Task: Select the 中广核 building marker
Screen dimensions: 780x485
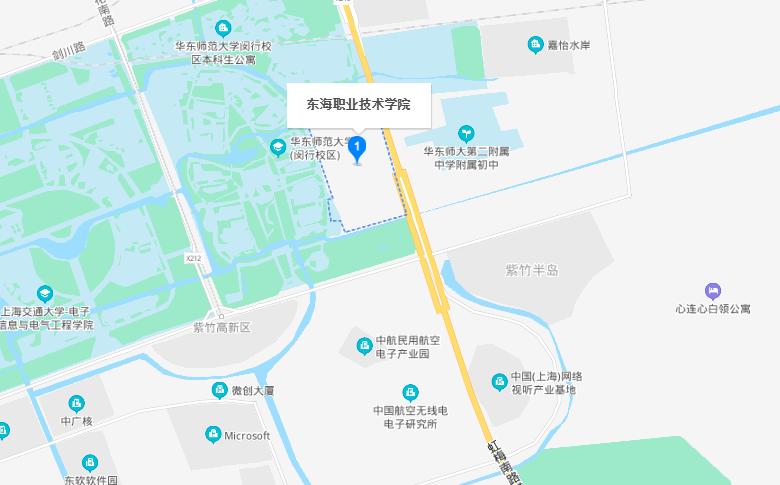Action: pyautogui.click(x=76, y=404)
